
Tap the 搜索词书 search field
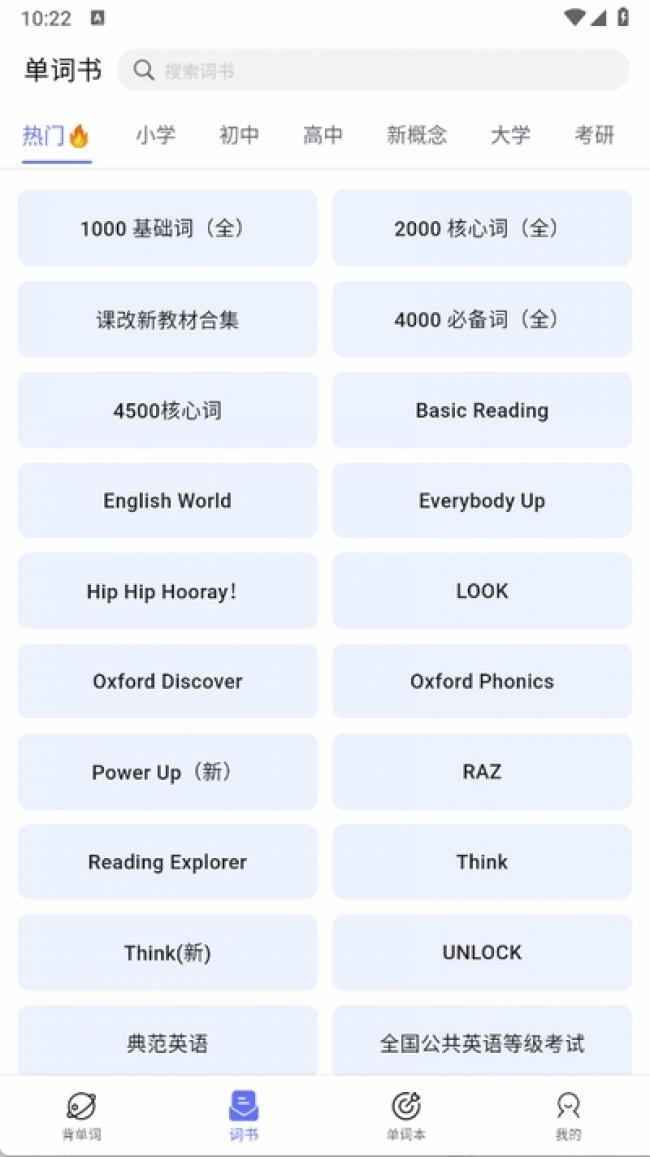click(x=373, y=70)
